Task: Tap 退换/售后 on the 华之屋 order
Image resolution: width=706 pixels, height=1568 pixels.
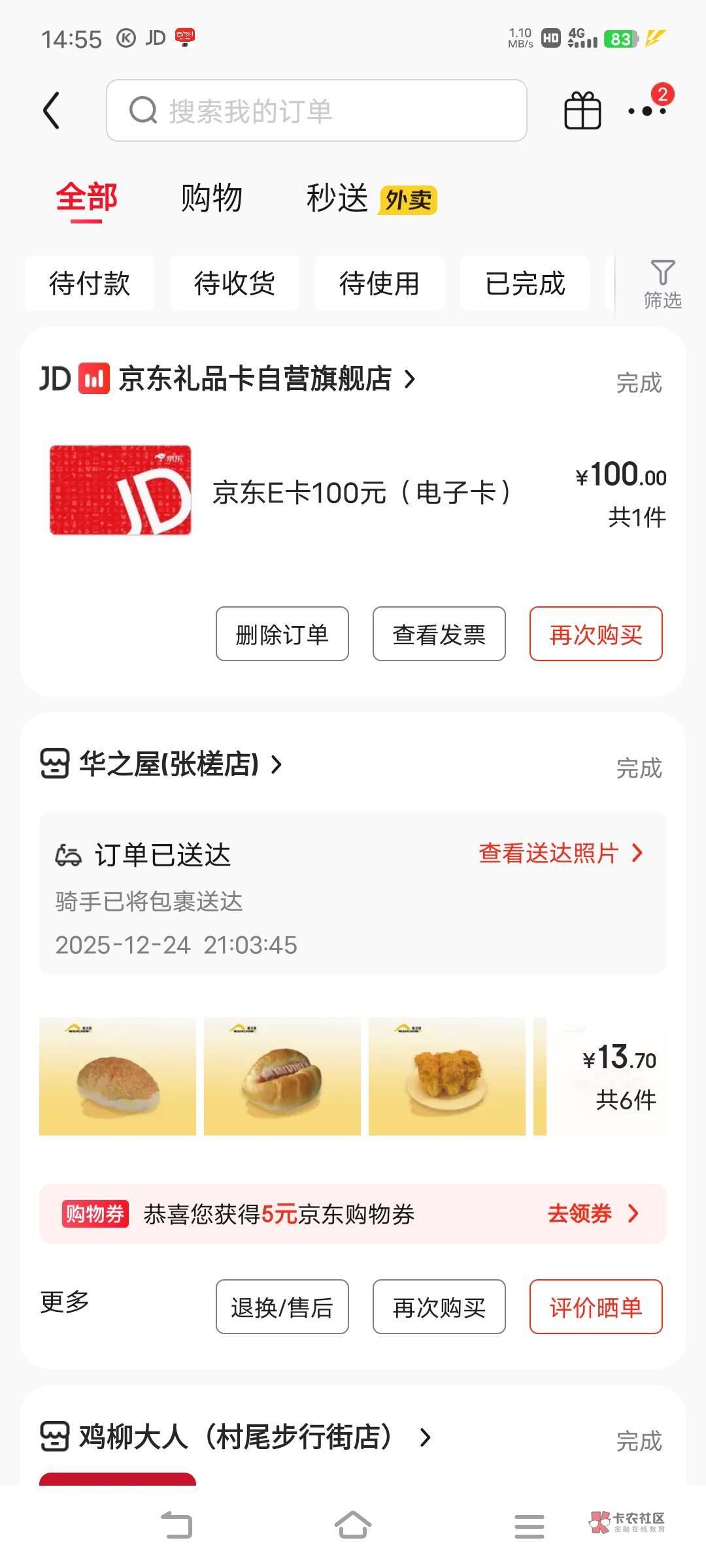Action: click(x=282, y=1307)
